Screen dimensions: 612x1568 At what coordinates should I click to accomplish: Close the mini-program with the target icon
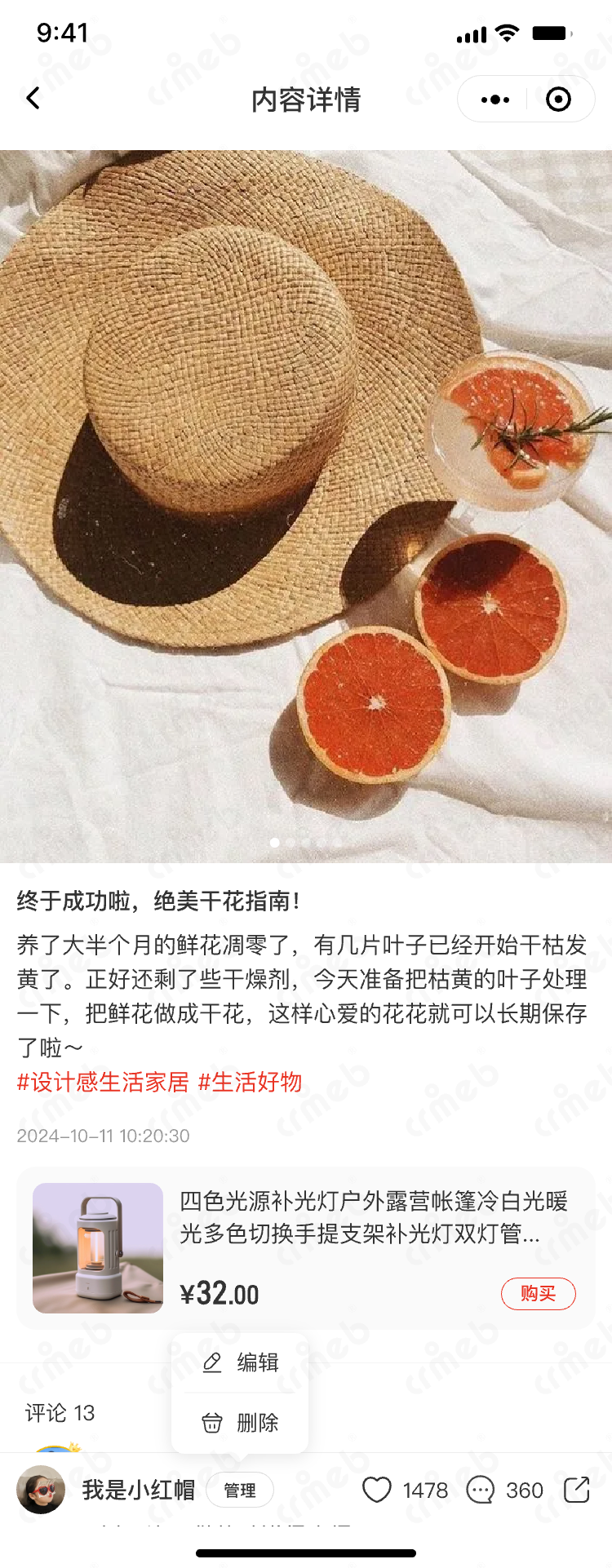558,100
